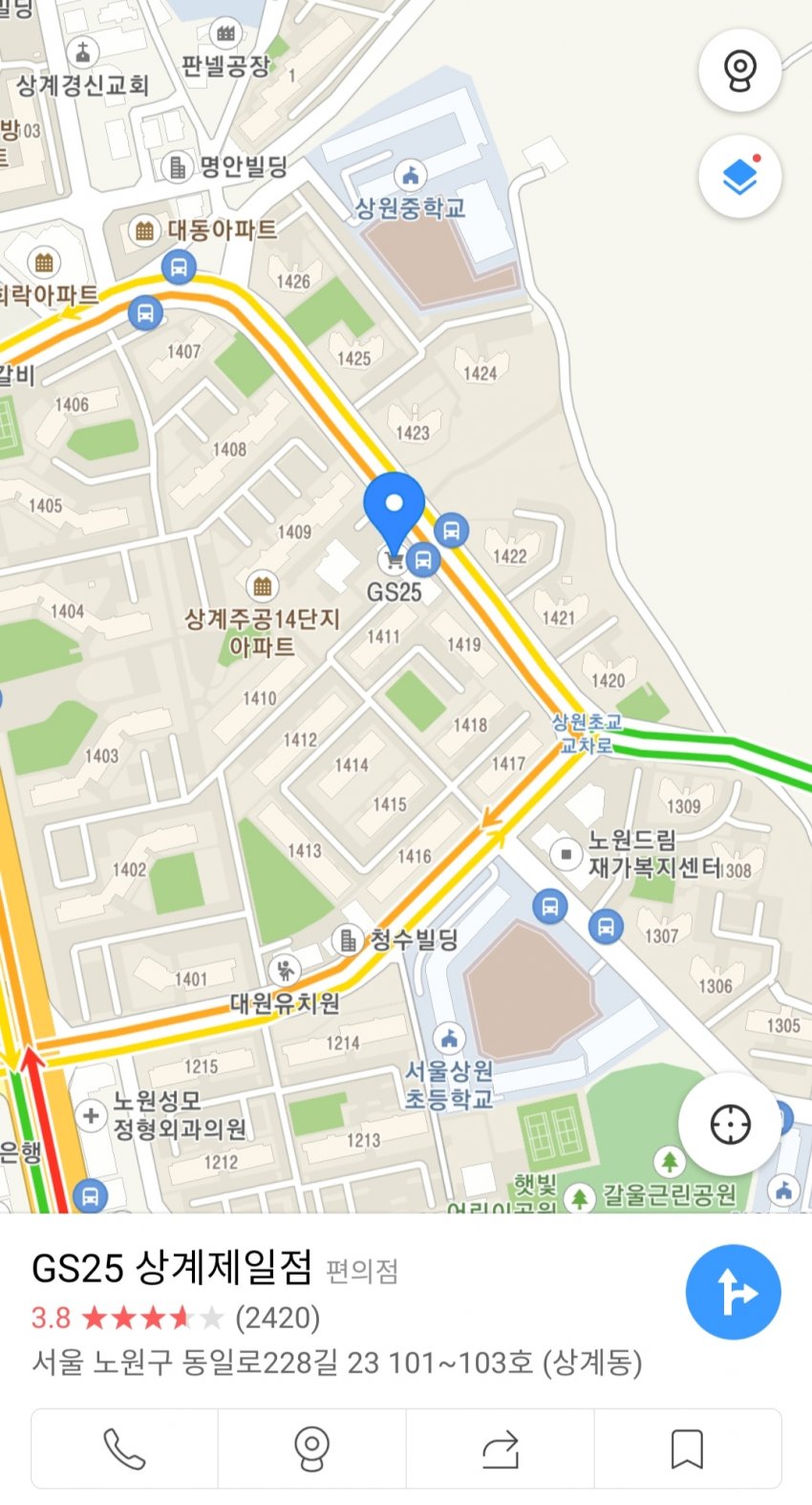Center map on my current location
The image size is (812, 1505).
click(730, 1125)
